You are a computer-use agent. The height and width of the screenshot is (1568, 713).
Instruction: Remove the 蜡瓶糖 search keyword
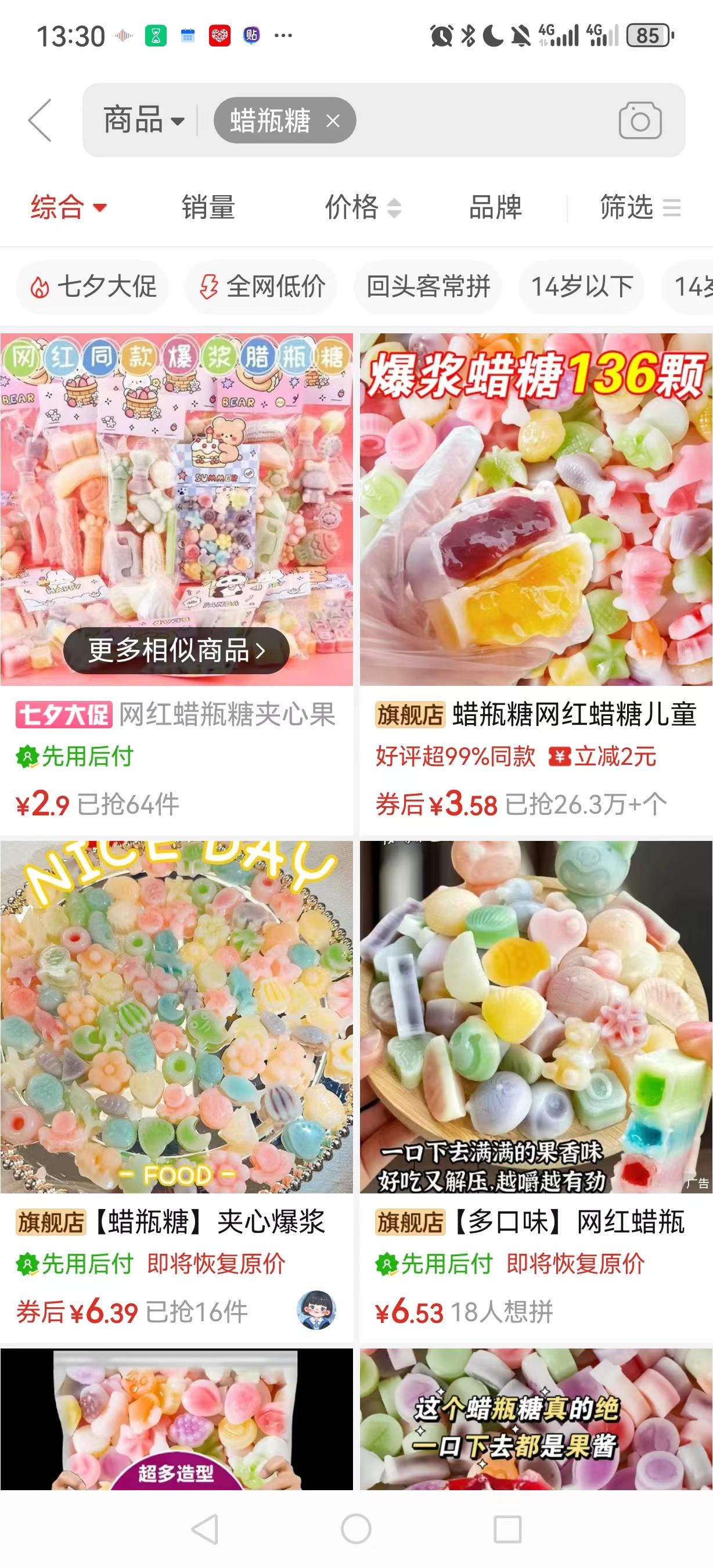[333, 121]
